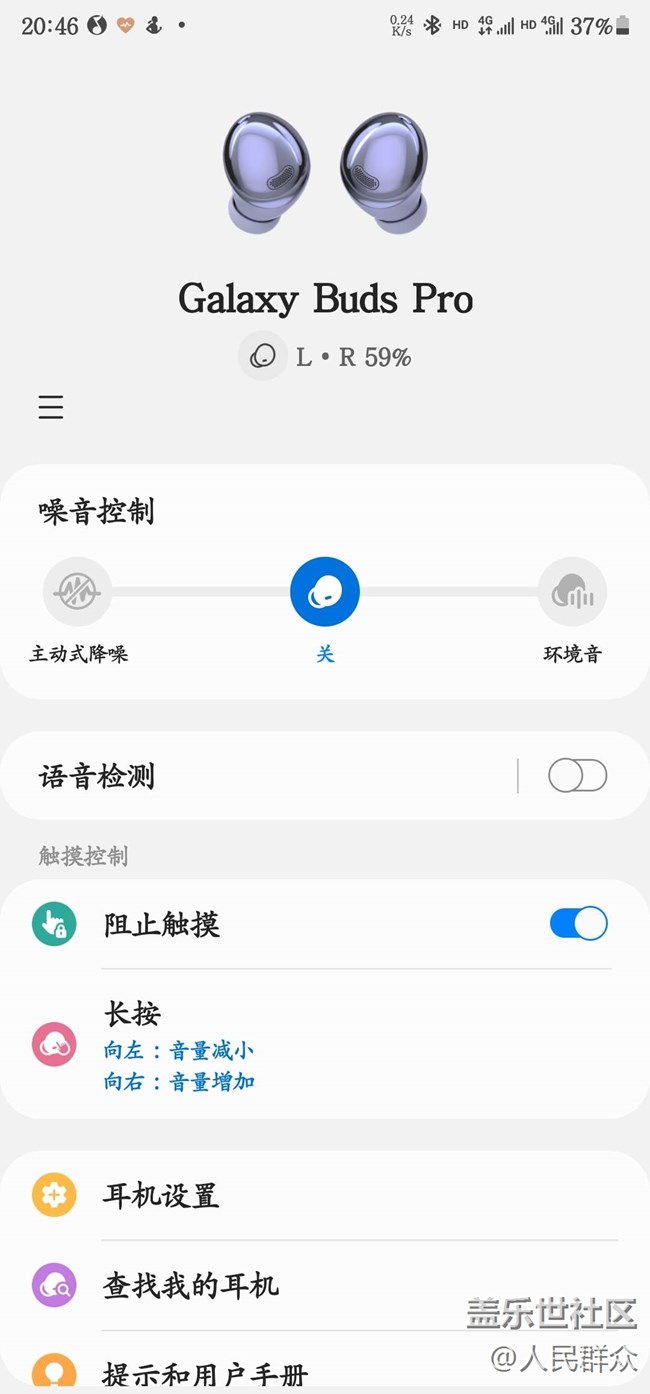Open 查找我的耳机
Viewport: 650px width, 1394px height.
[x=300, y=1285]
